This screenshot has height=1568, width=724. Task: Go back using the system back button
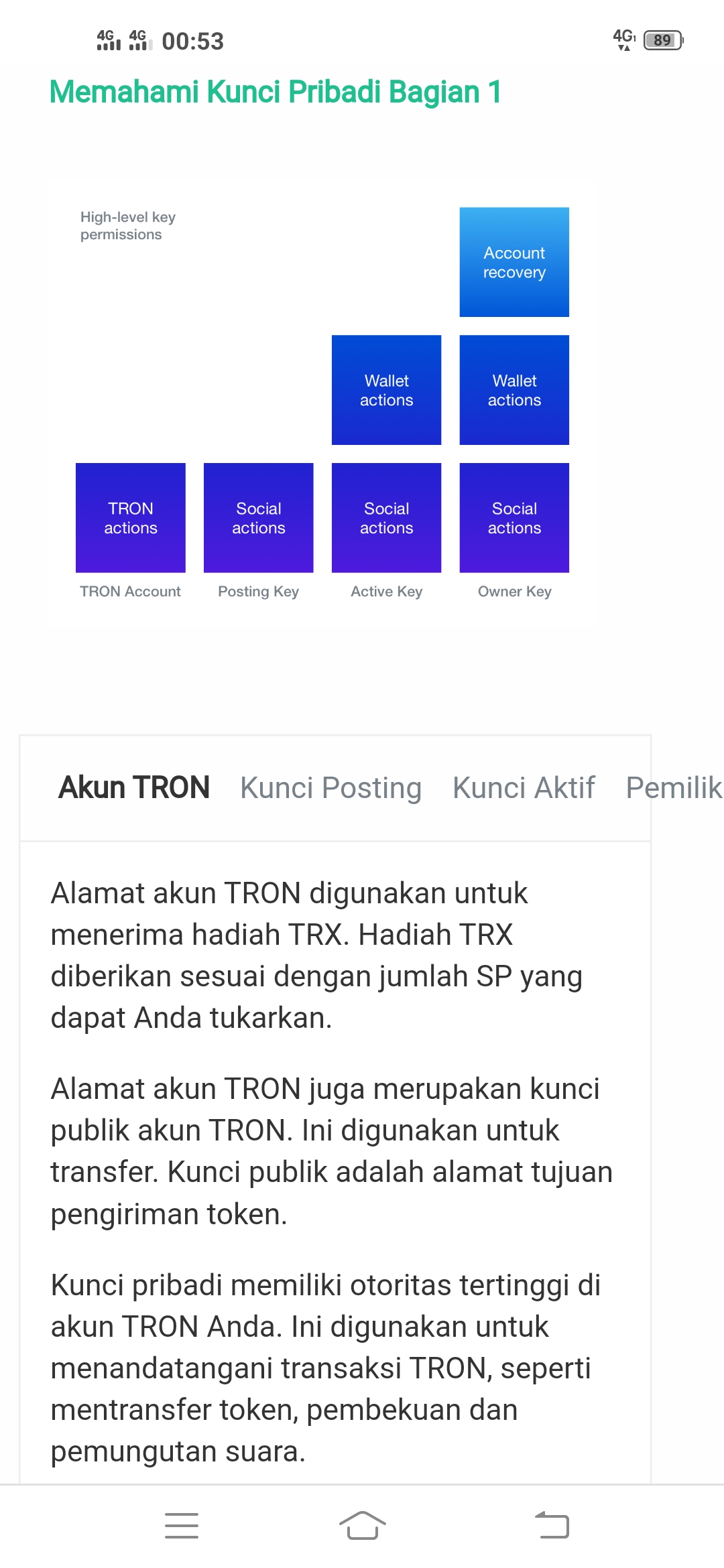[x=551, y=1526]
